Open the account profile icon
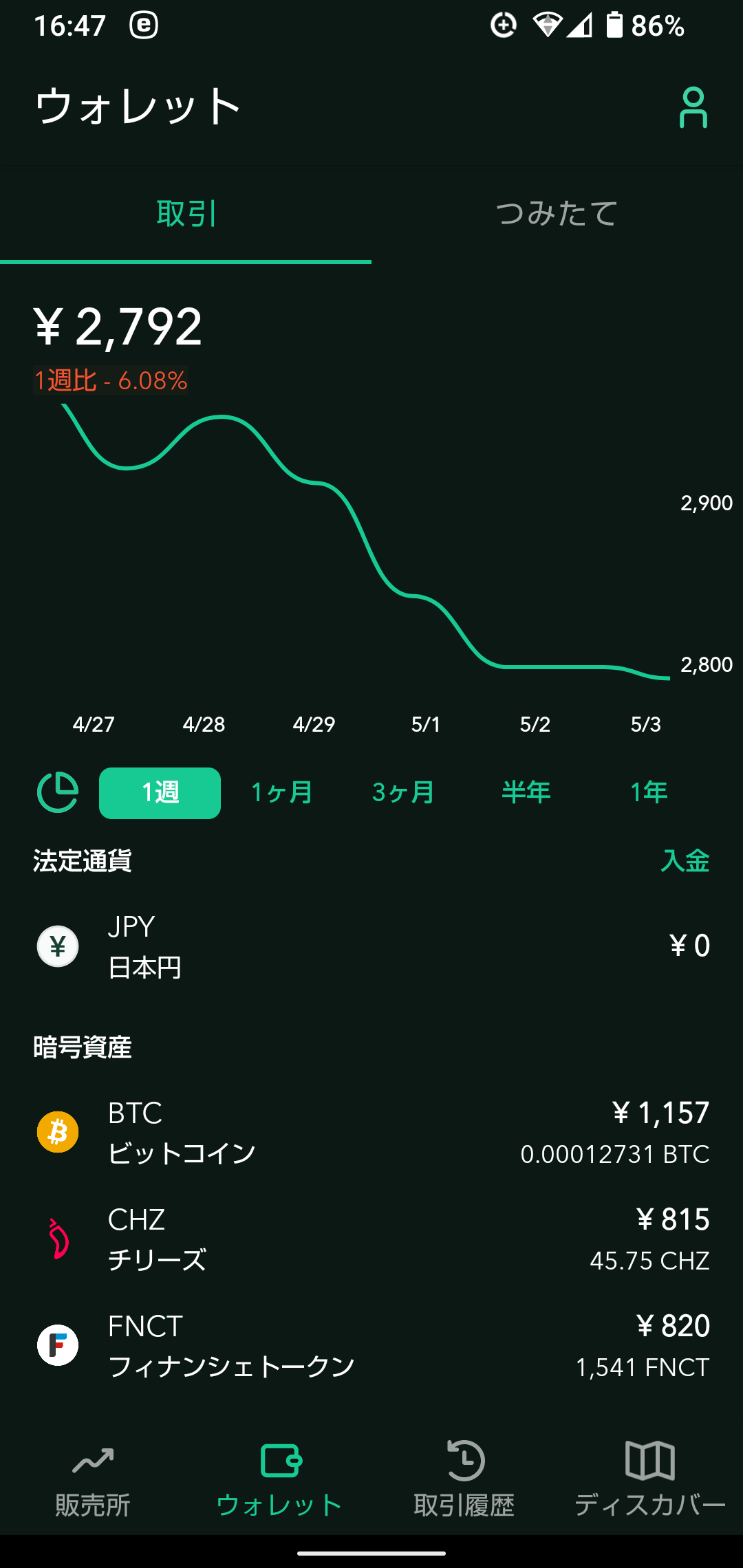This screenshot has width=743, height=1568. point(693,107)
